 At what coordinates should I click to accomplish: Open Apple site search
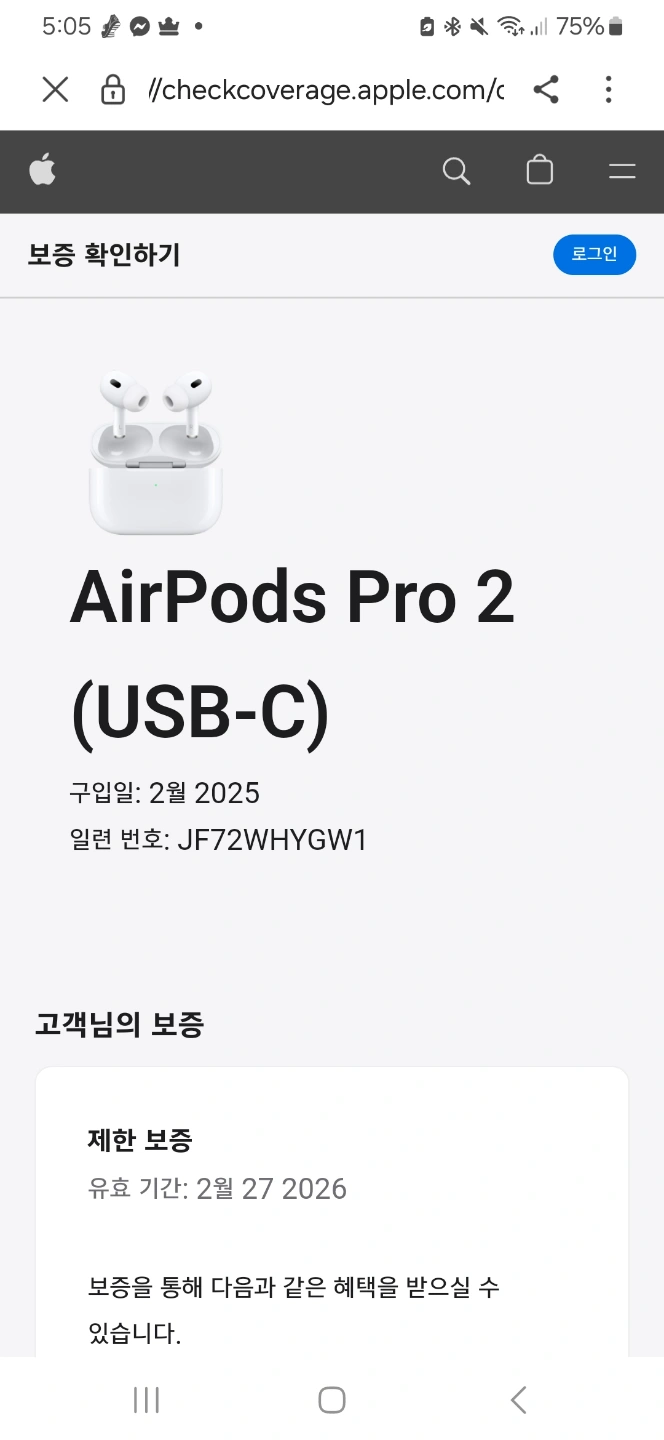(x=456, y=171)
